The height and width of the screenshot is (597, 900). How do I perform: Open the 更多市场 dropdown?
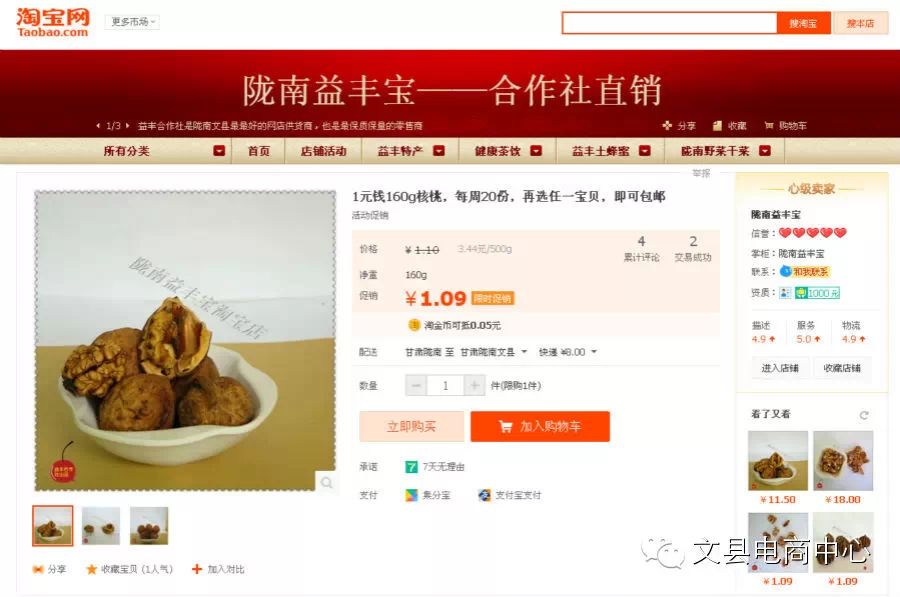click(x=133, y=21)
